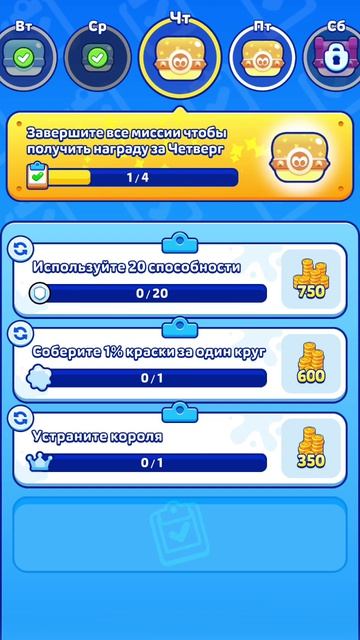The height and width of the screenshot is (640, 360).
Task: Tap the Четверг reward chest in banner
Action: click(299, 156)
